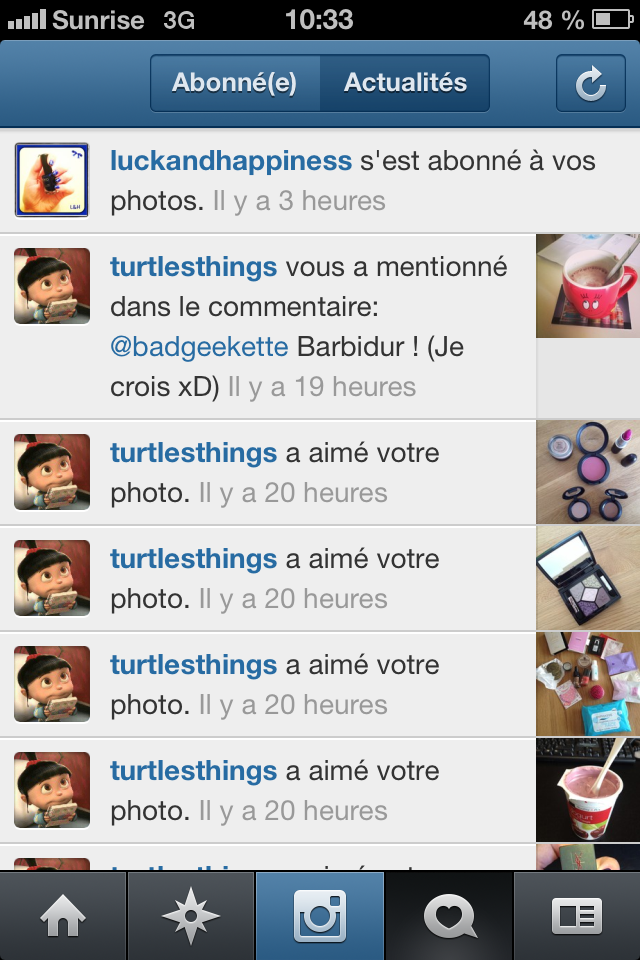Open turtlesthings username in the mention notification

pyautogui.click(x=193, y=267)
